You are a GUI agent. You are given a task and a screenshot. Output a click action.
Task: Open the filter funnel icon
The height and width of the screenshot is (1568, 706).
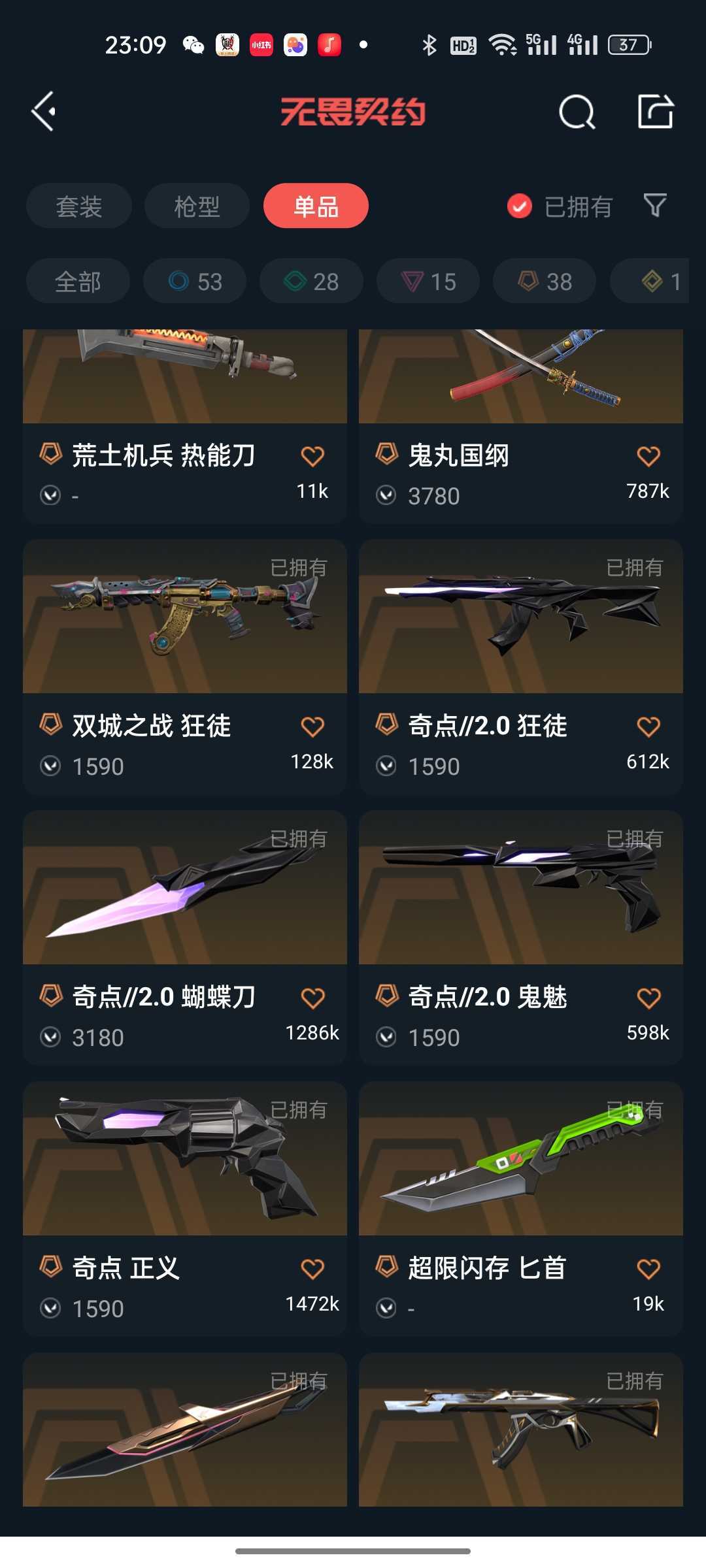click(x=655, y=206)
